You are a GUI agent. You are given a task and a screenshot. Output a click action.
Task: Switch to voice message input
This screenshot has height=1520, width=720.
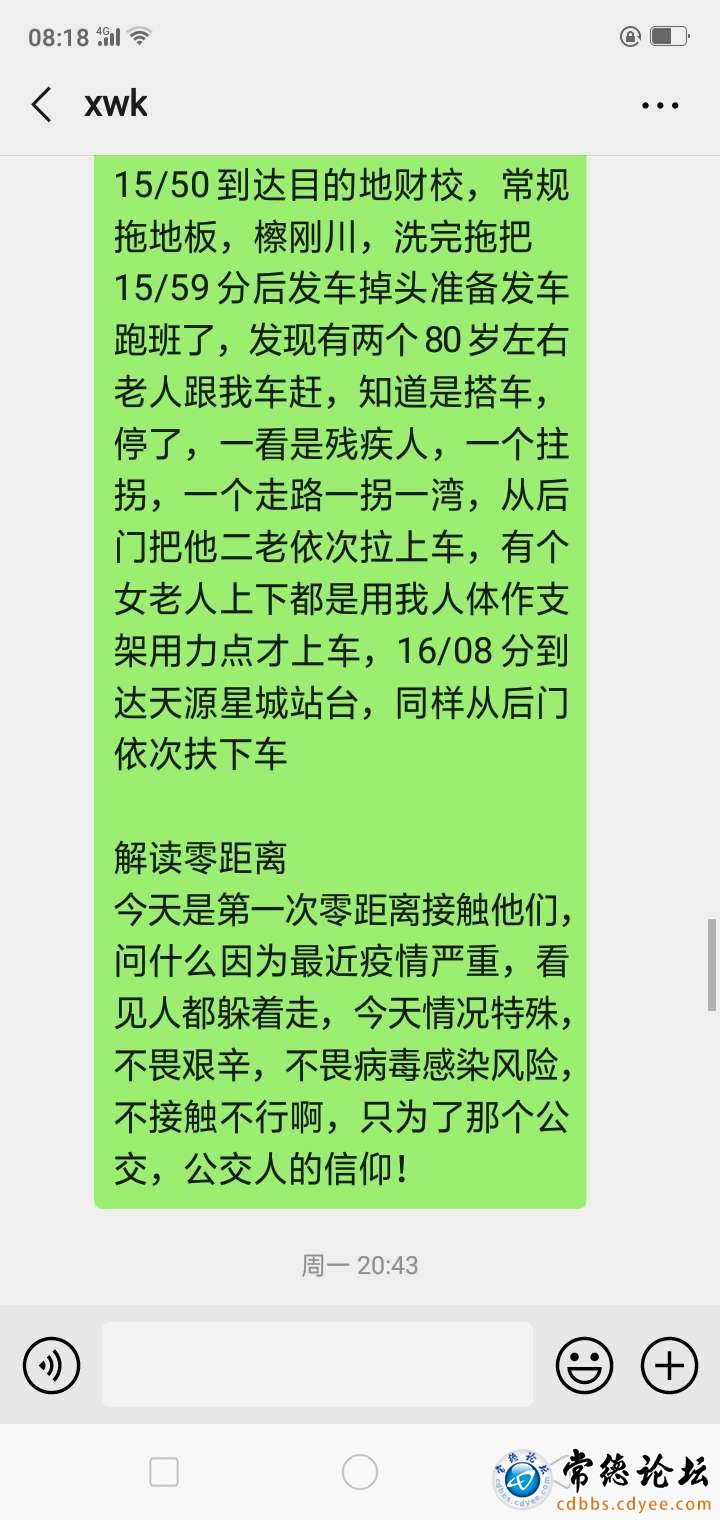51,1365
